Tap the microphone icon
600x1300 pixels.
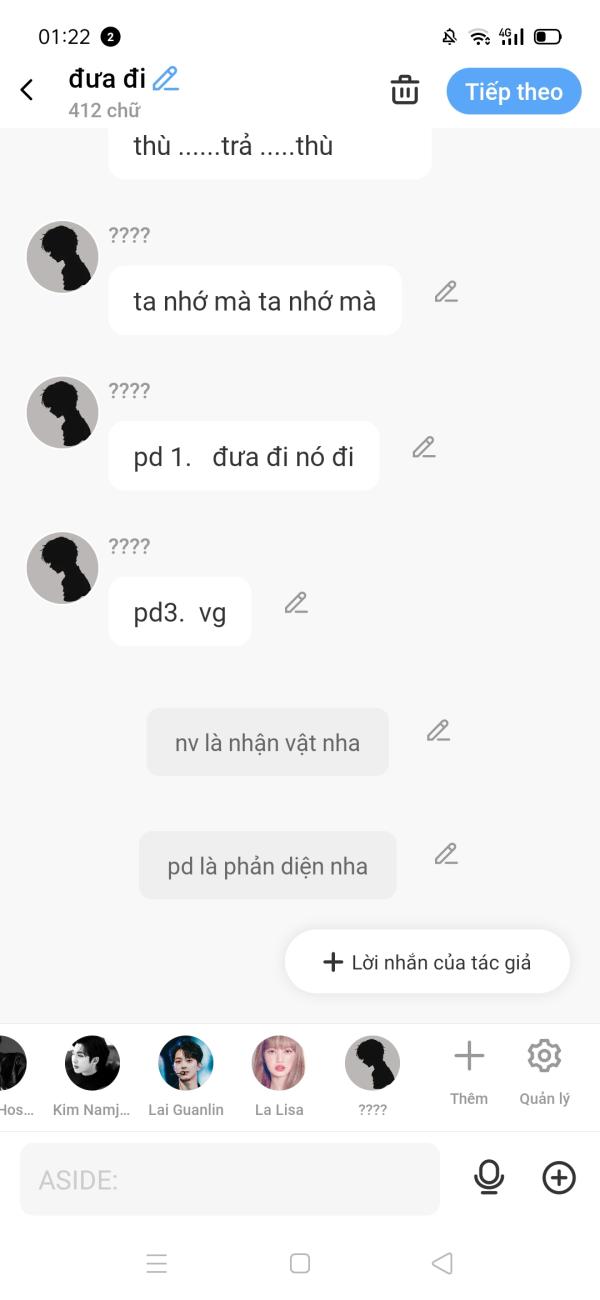489,1178
